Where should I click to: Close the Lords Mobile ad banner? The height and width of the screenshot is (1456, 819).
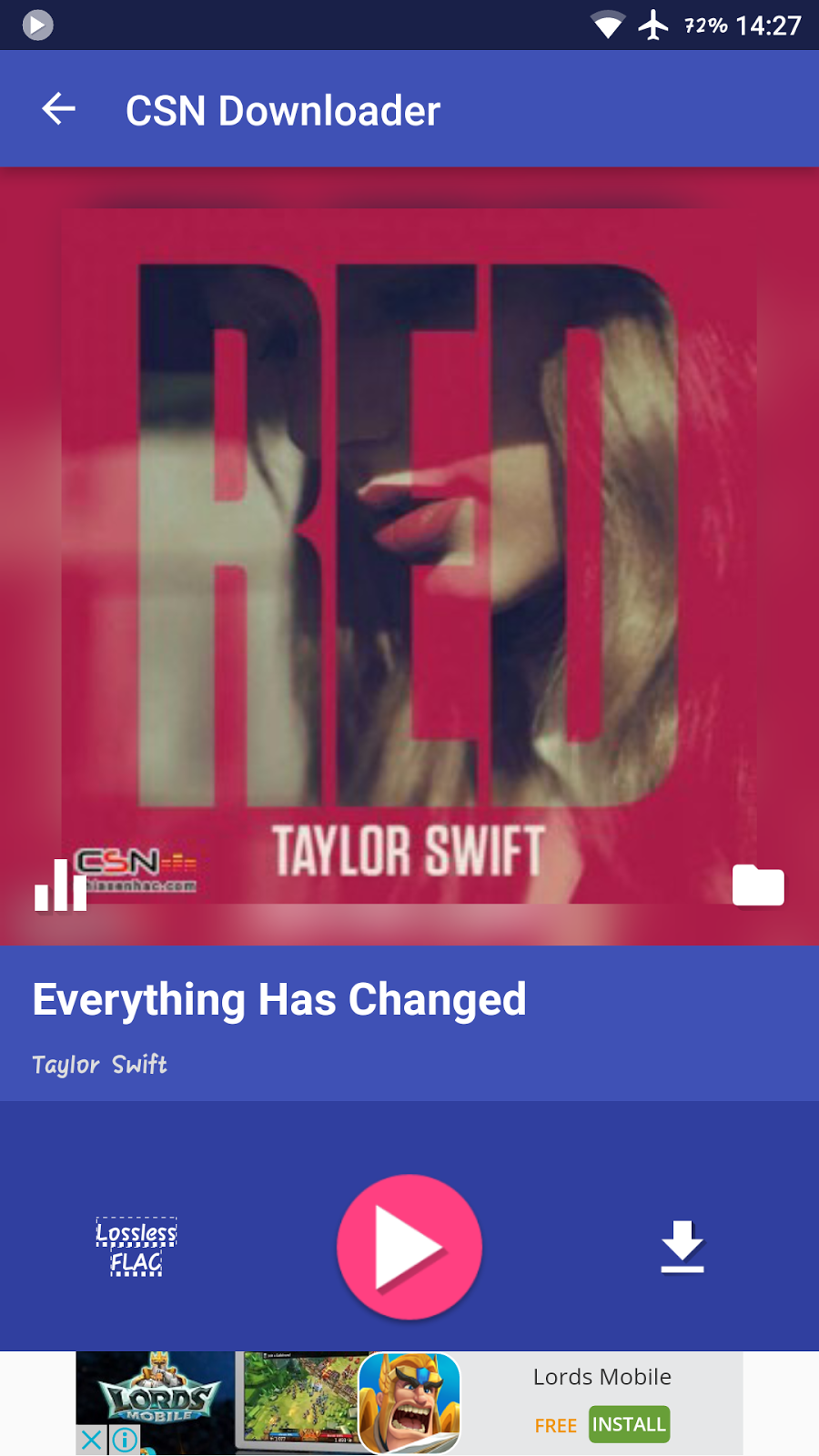(91, 1440)
